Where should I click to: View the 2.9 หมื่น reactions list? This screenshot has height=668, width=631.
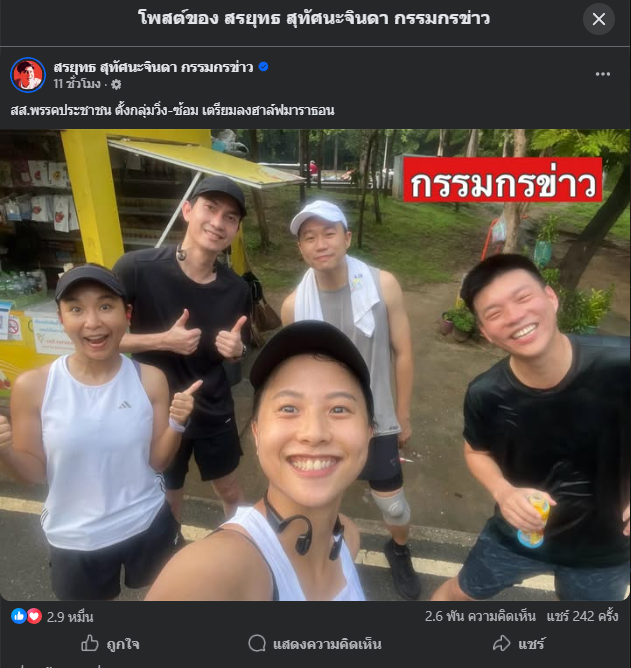pos(53,617)
